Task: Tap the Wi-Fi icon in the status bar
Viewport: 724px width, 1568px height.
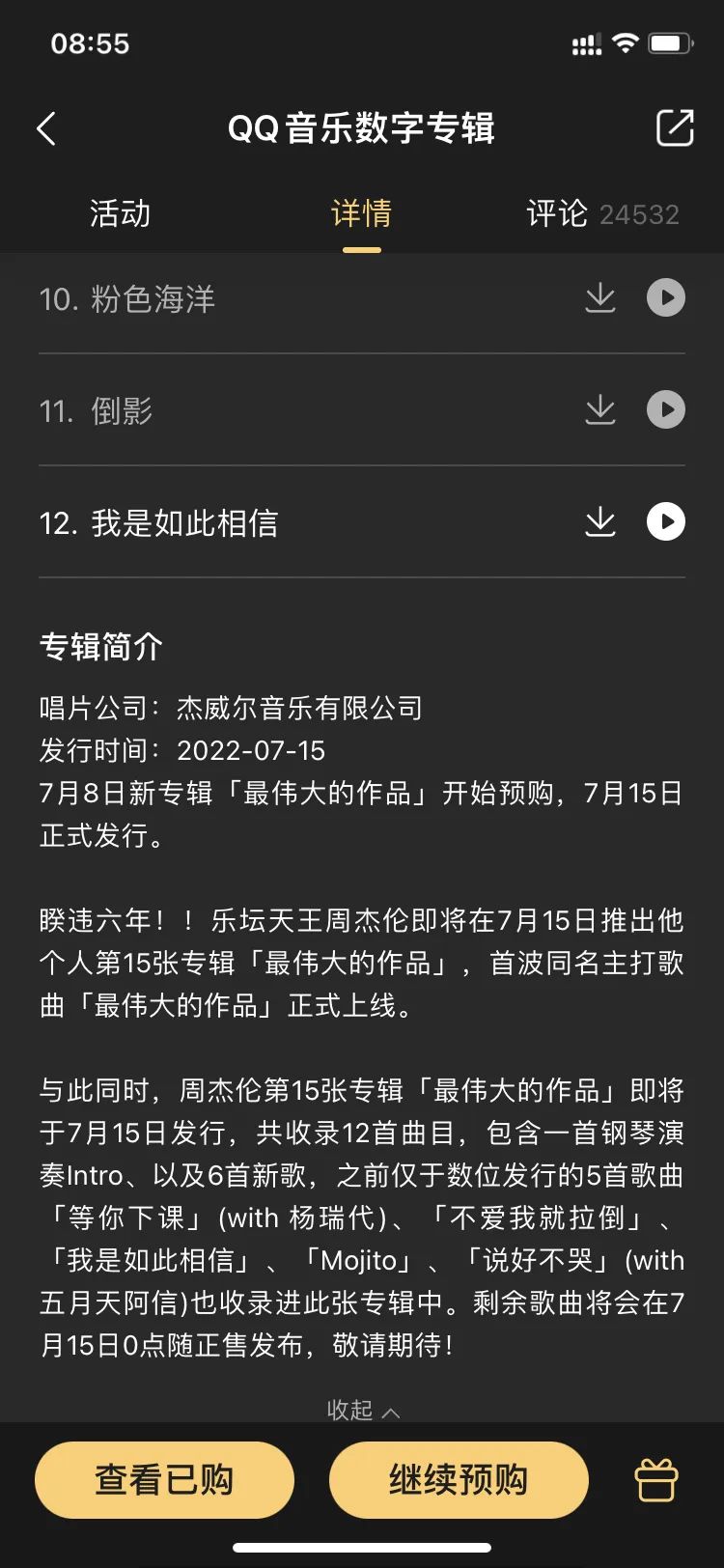Action: [x=624, y=42]
